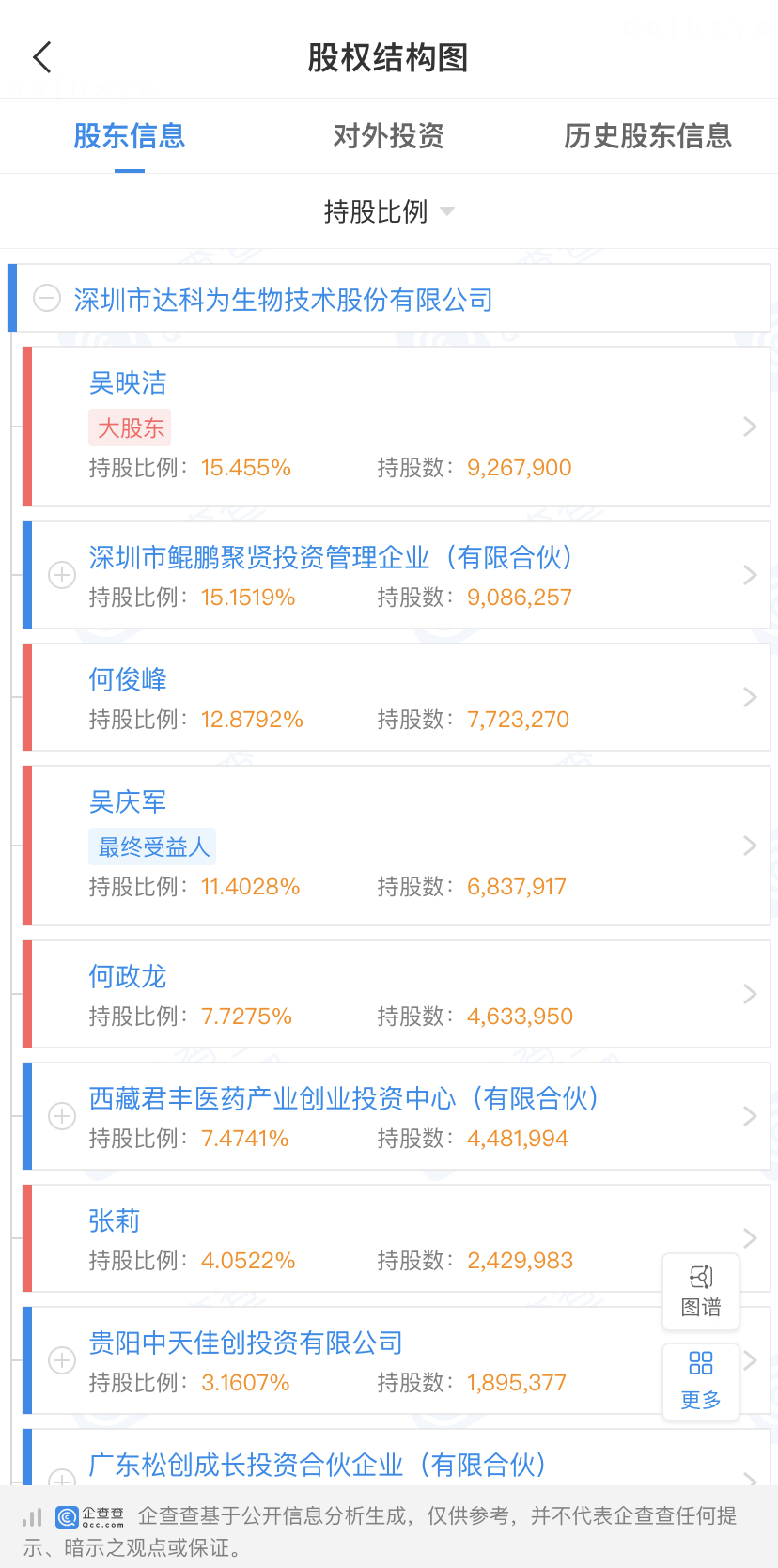Screen dimensions: 778x1568
Task: Select the 股东信息 tab
Action: coord(130,136)
